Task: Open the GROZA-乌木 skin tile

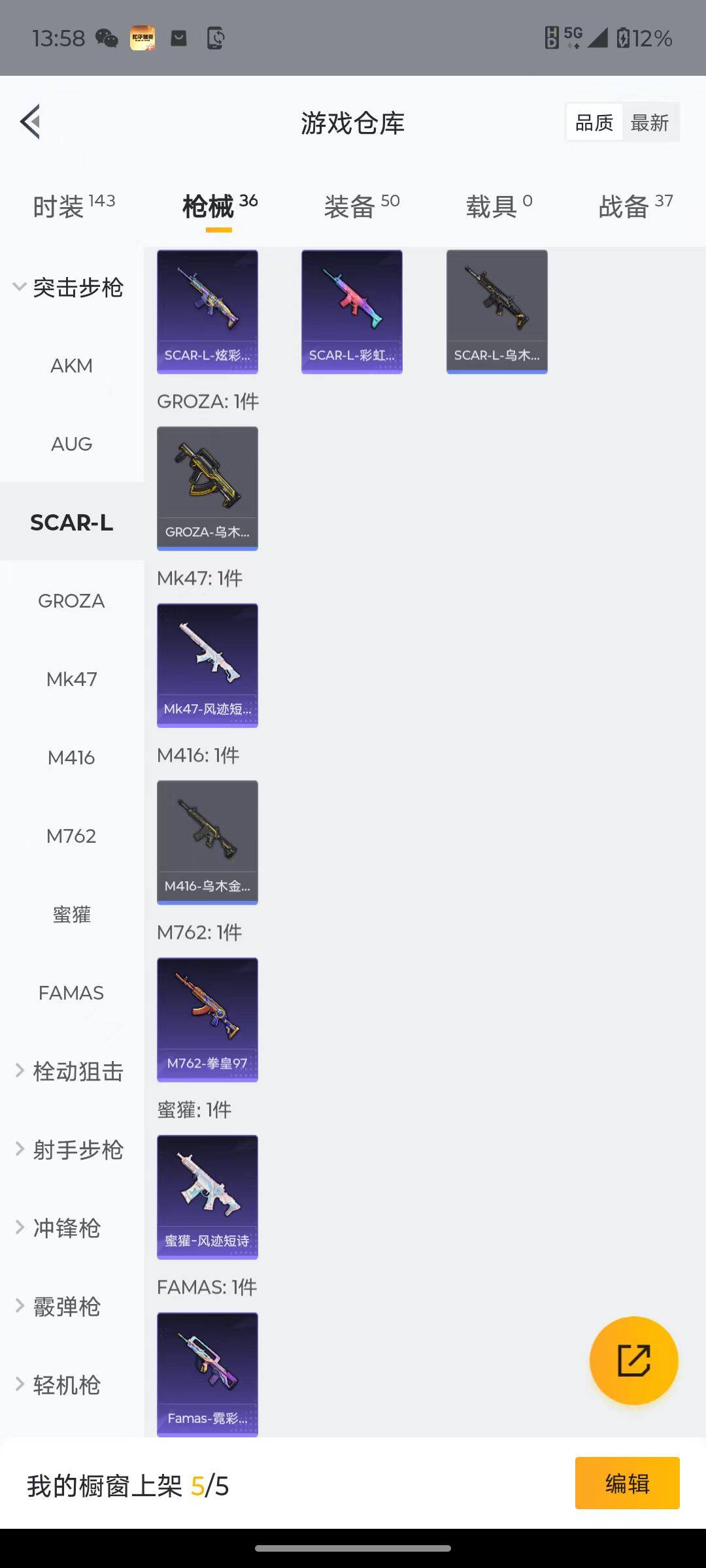Action: [x=207, y=489]
